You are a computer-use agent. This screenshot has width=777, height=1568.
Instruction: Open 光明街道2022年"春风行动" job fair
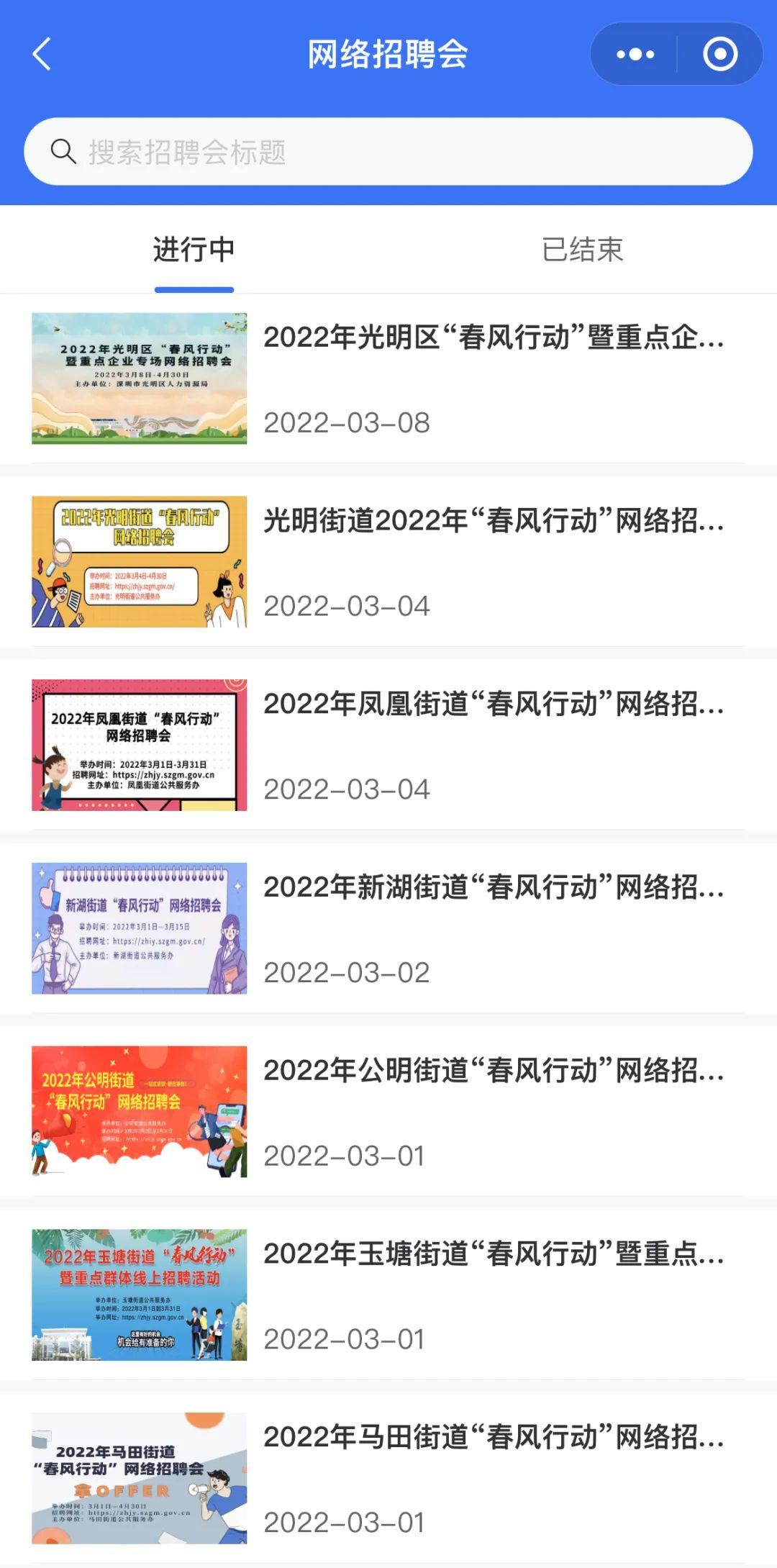coord(494,521)
